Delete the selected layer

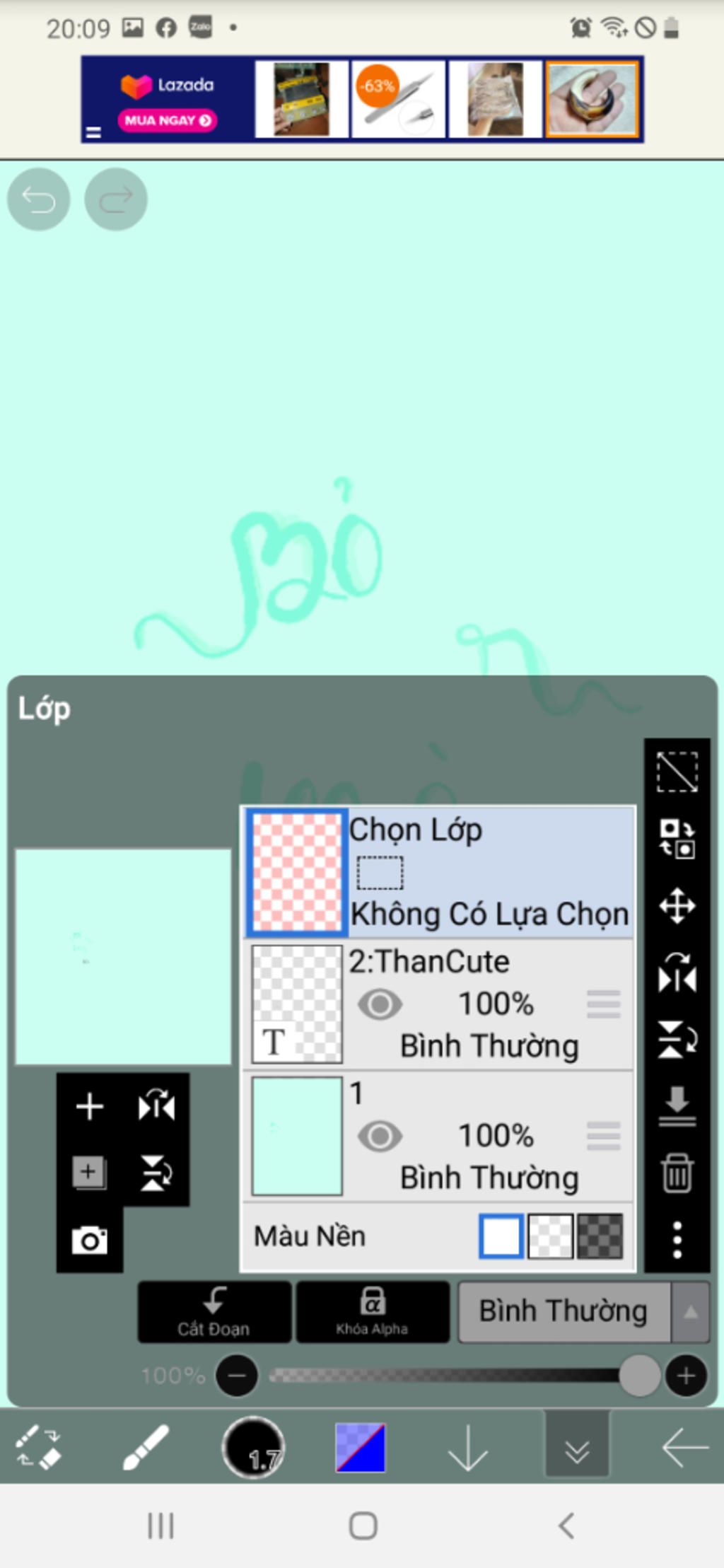(x=677, y=1173)
